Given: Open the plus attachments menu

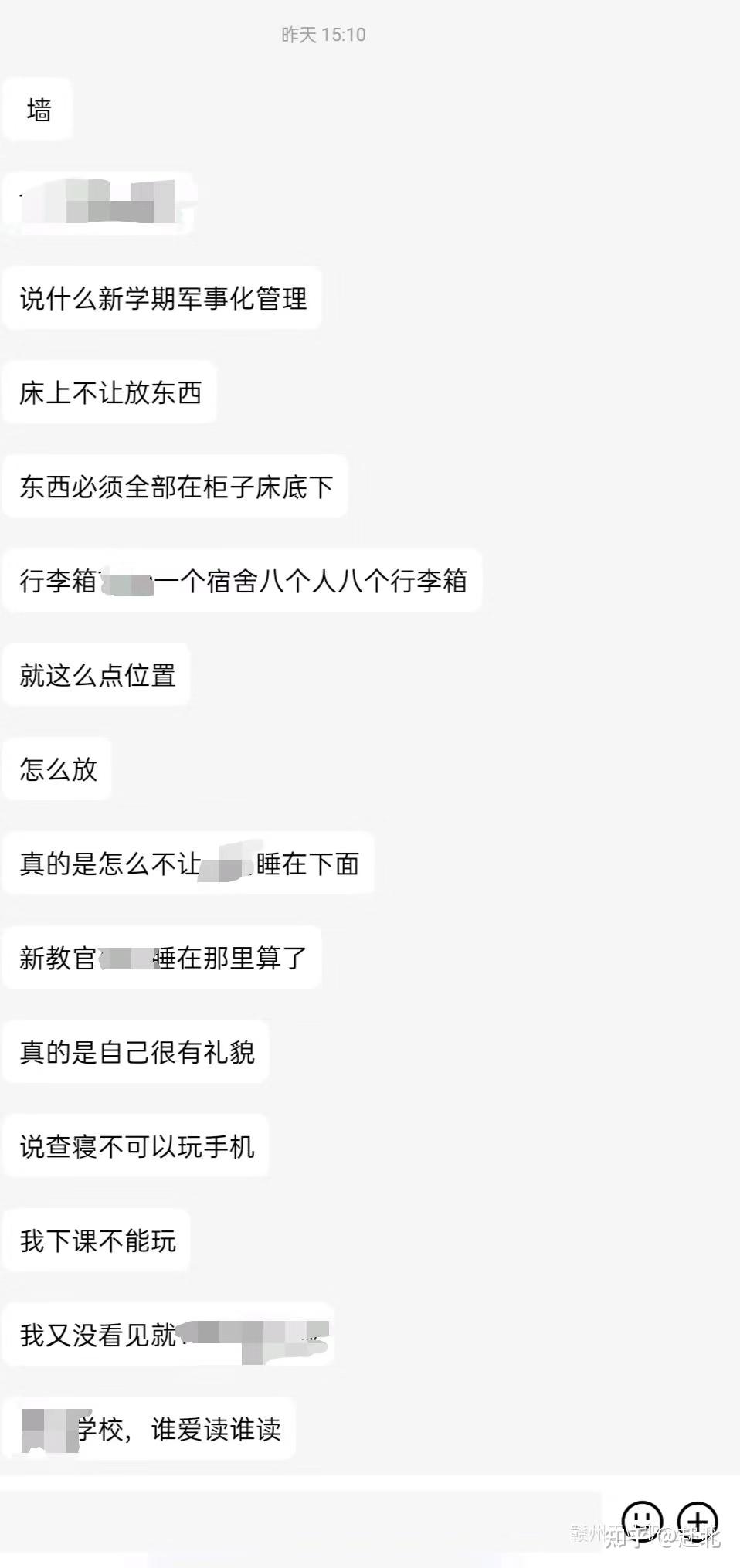Looking at the screenshot, I should 698,1519.
